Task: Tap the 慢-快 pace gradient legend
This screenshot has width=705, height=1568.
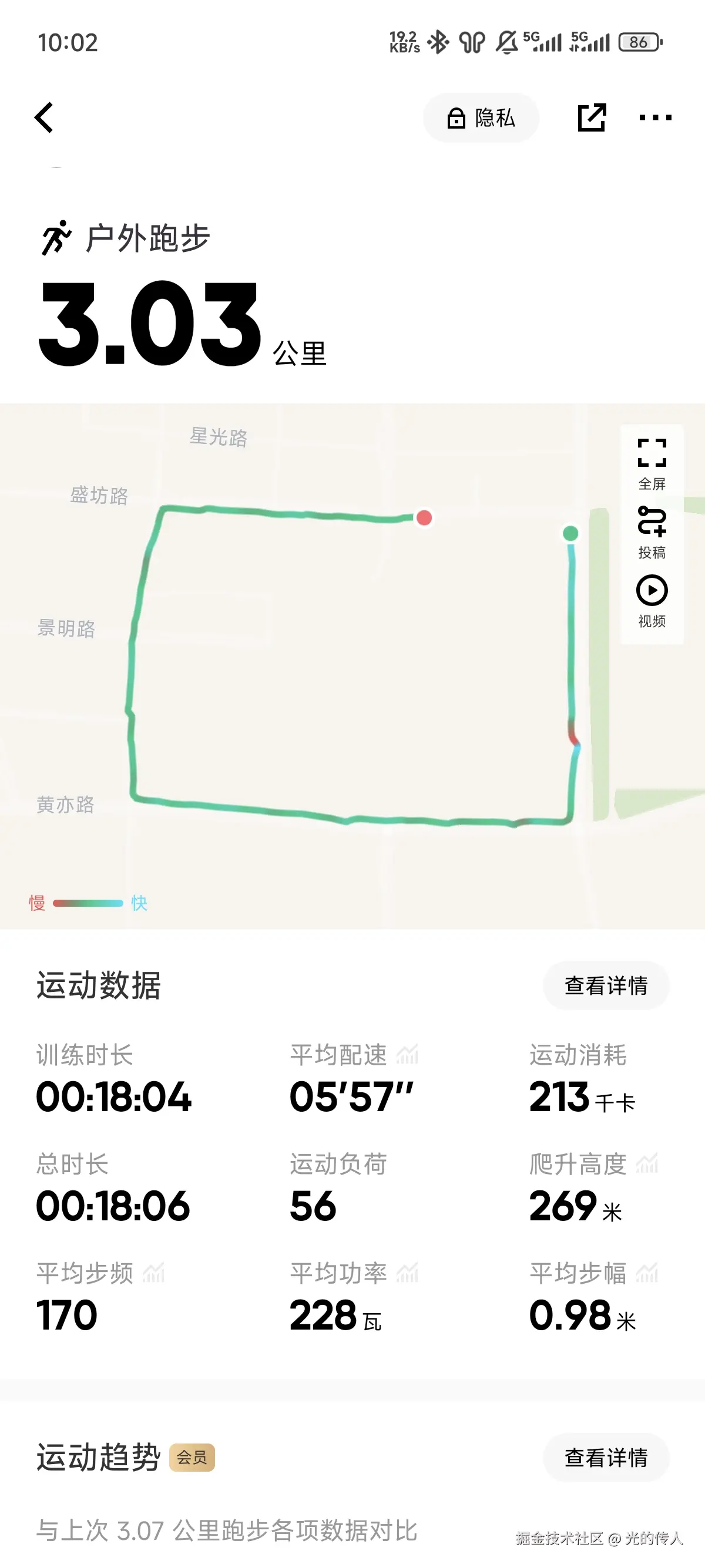Action: pos(88,903)
